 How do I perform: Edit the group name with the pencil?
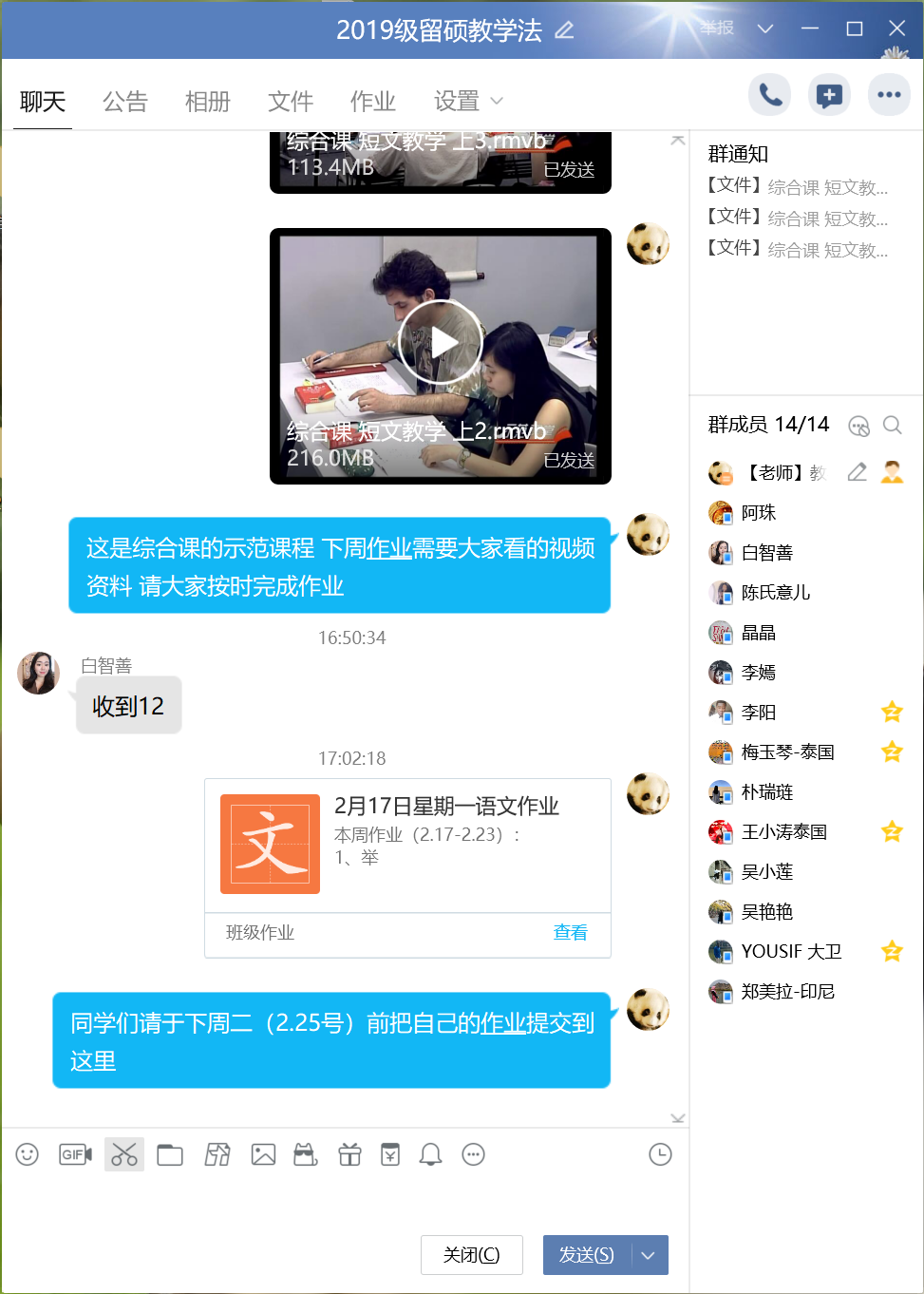tap(564, 30)
